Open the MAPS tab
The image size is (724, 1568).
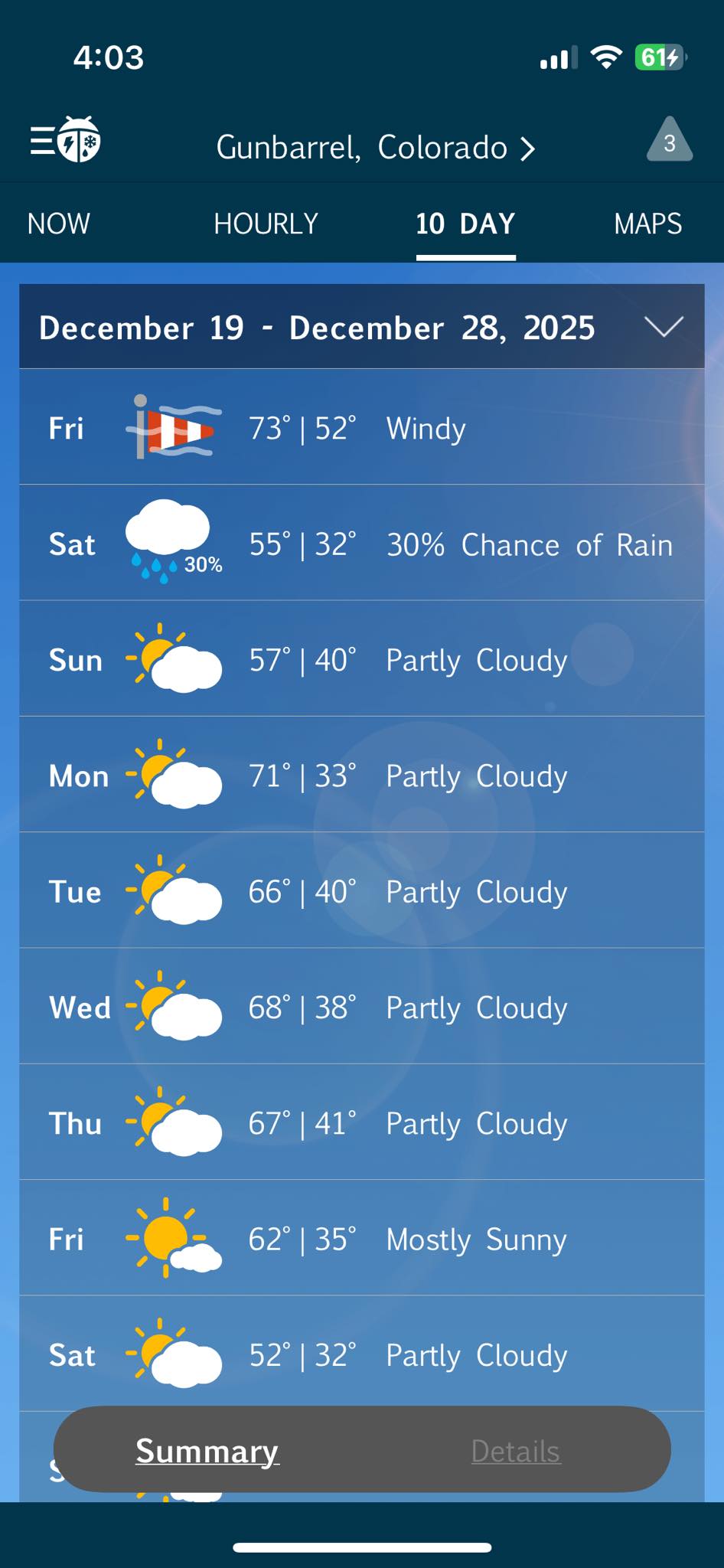coord(647,224)
